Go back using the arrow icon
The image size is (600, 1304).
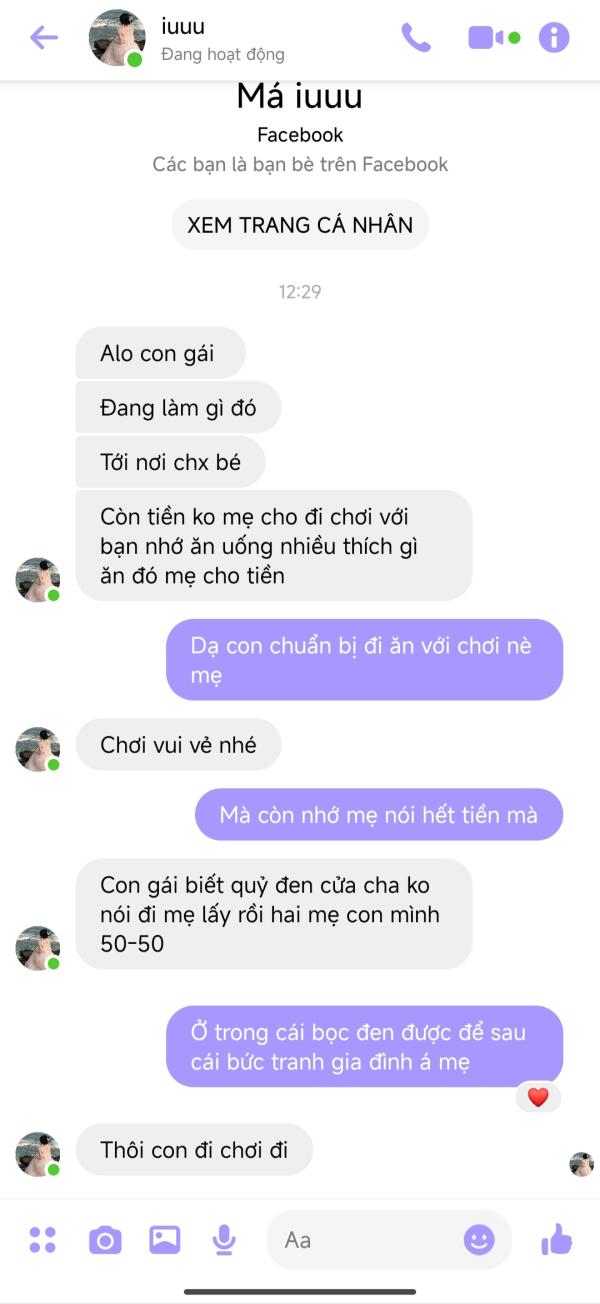(44, 38)
